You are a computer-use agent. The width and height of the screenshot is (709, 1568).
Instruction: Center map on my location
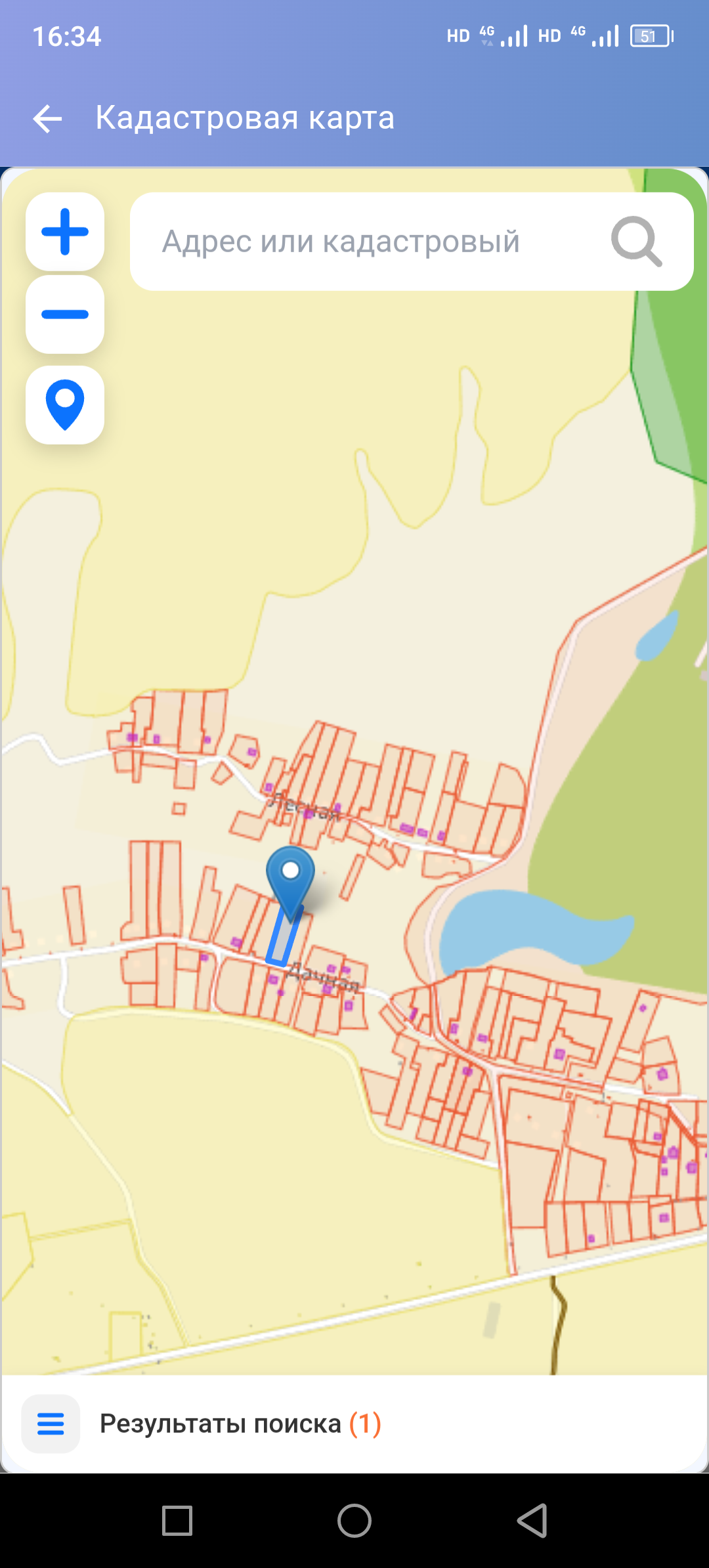[65, 405]
